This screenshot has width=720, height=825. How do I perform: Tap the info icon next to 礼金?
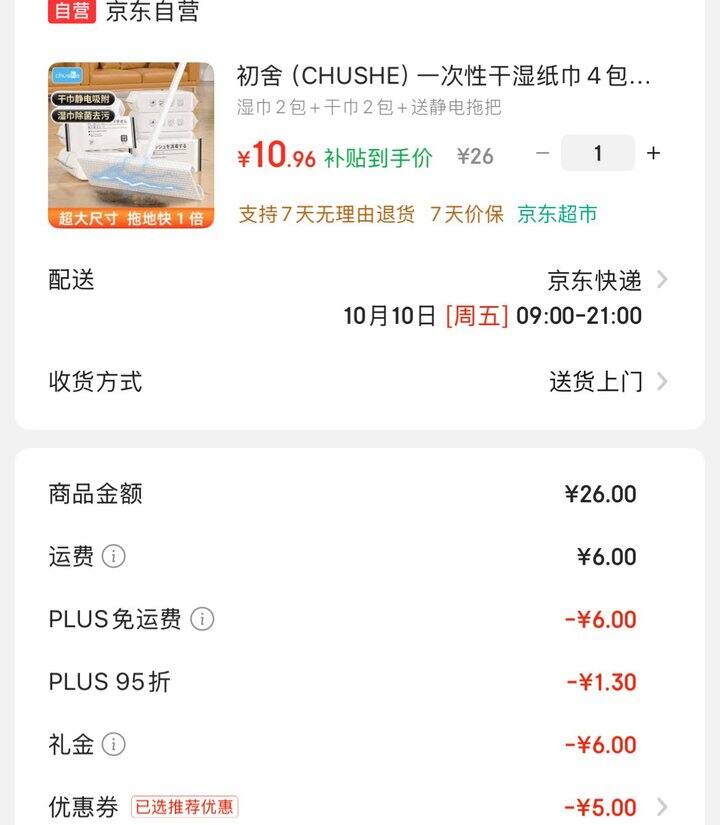click(114, 744)
